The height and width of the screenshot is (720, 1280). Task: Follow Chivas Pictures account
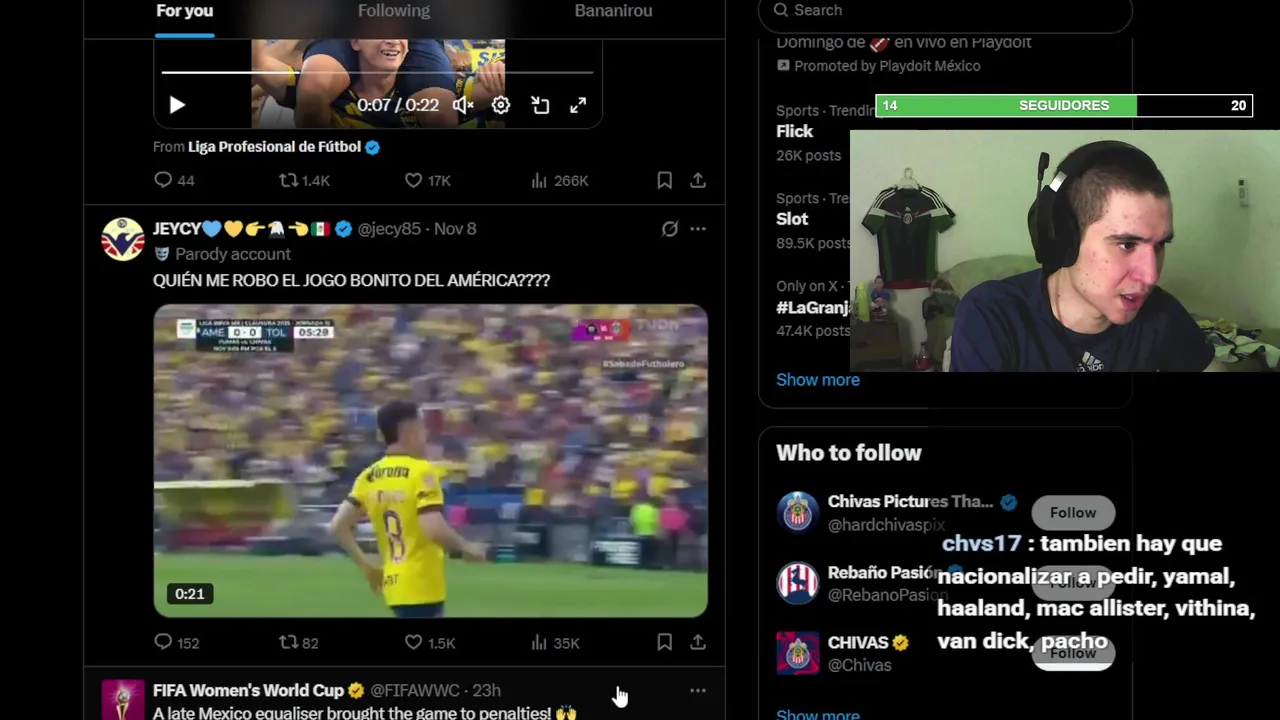click(1072, 513)
